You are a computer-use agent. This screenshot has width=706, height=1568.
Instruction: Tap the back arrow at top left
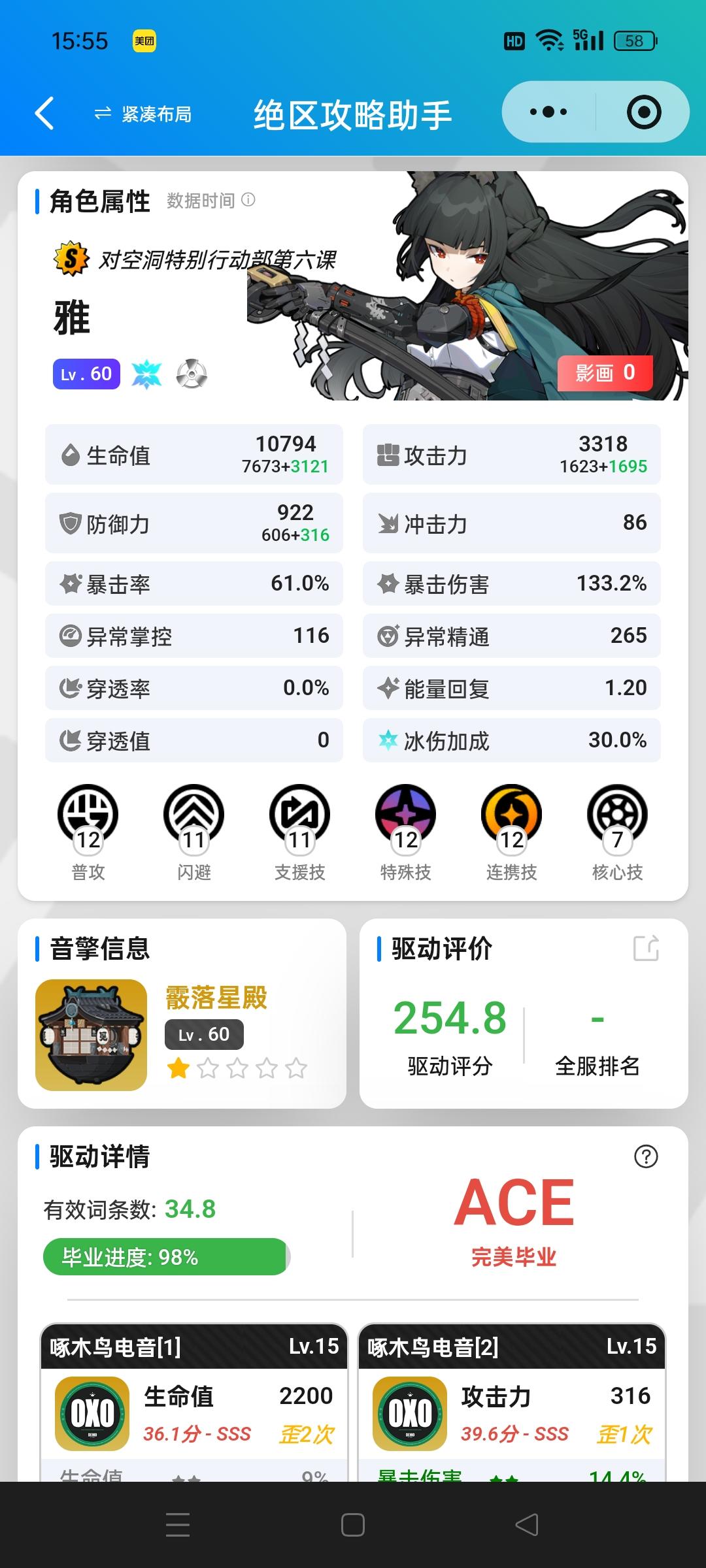[43, 112]
